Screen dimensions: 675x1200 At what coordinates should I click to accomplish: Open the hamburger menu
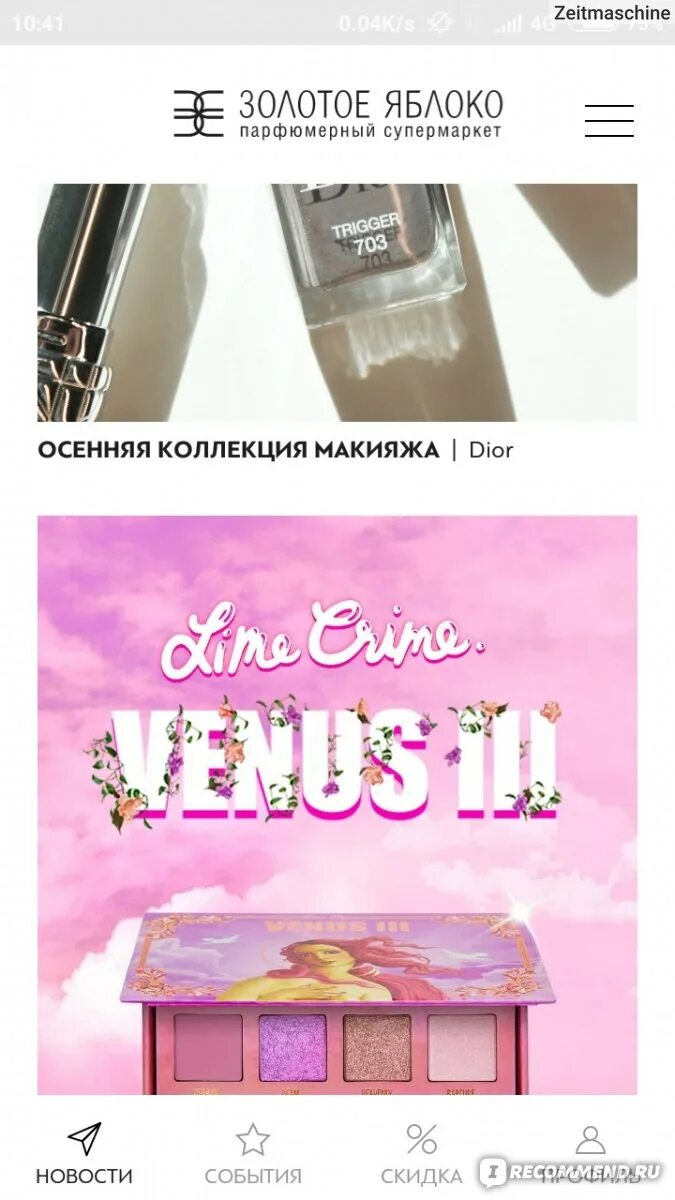(609, 120)
